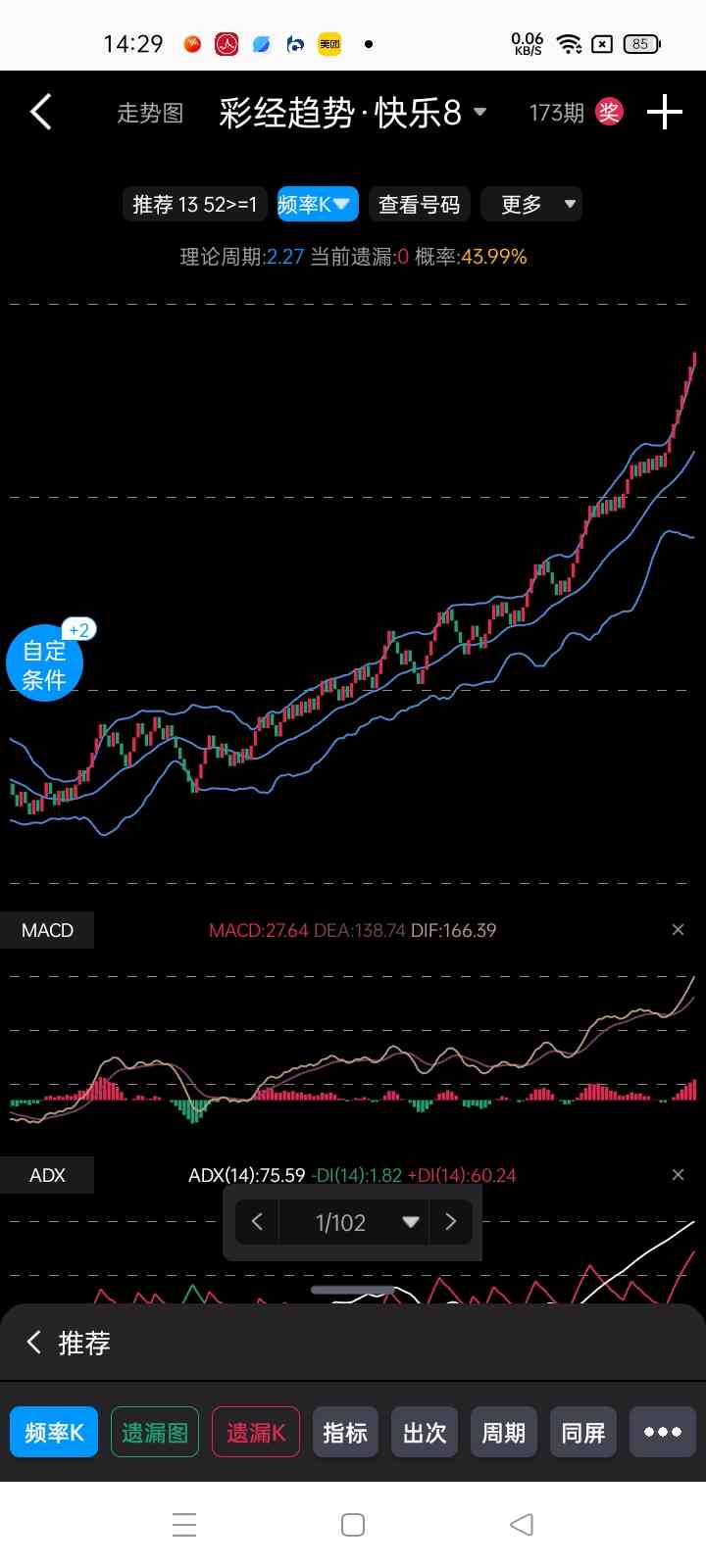706x1568 pixels.
Task: Expand the 更多 dropdown
Action: coord(531,205)
